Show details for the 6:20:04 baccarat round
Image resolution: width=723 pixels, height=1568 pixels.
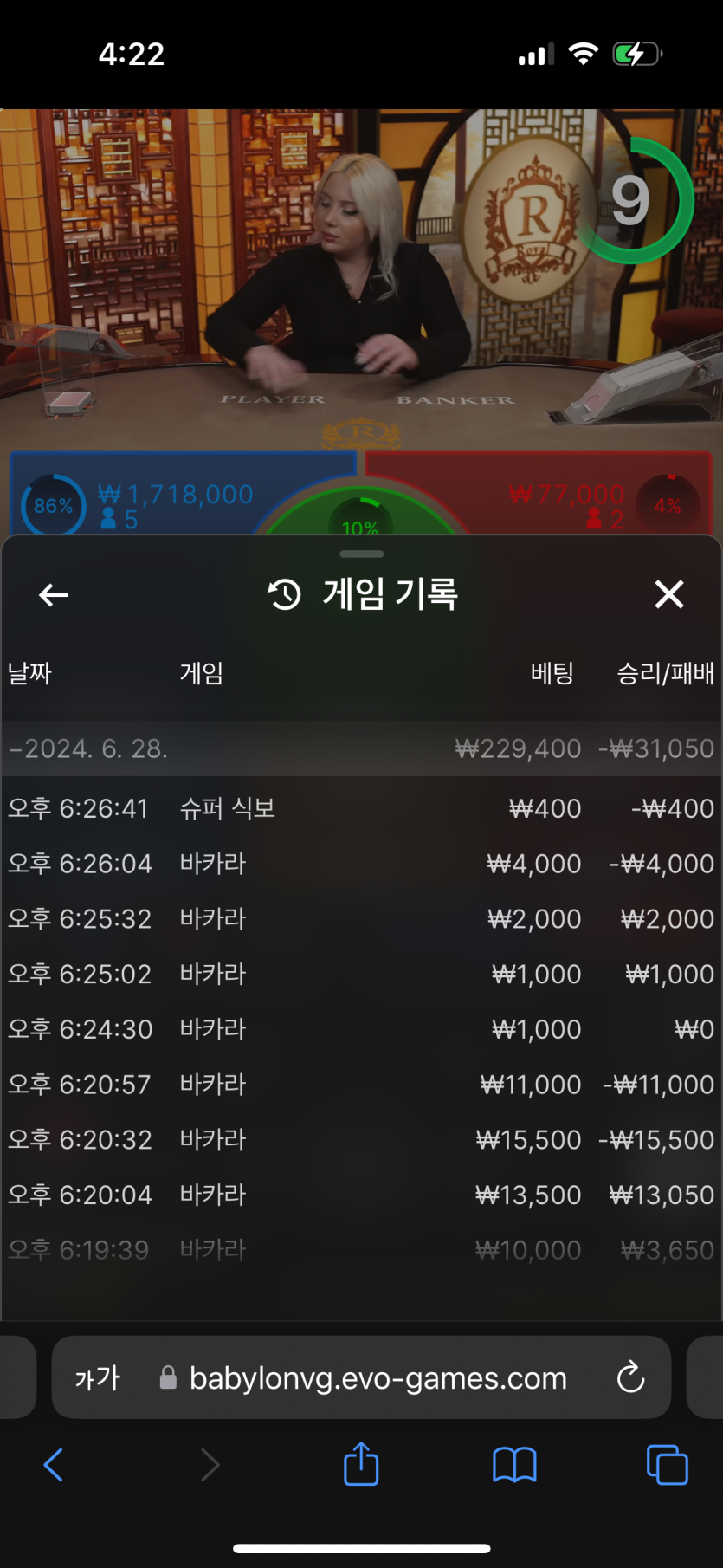click(x=361, y=1195)
